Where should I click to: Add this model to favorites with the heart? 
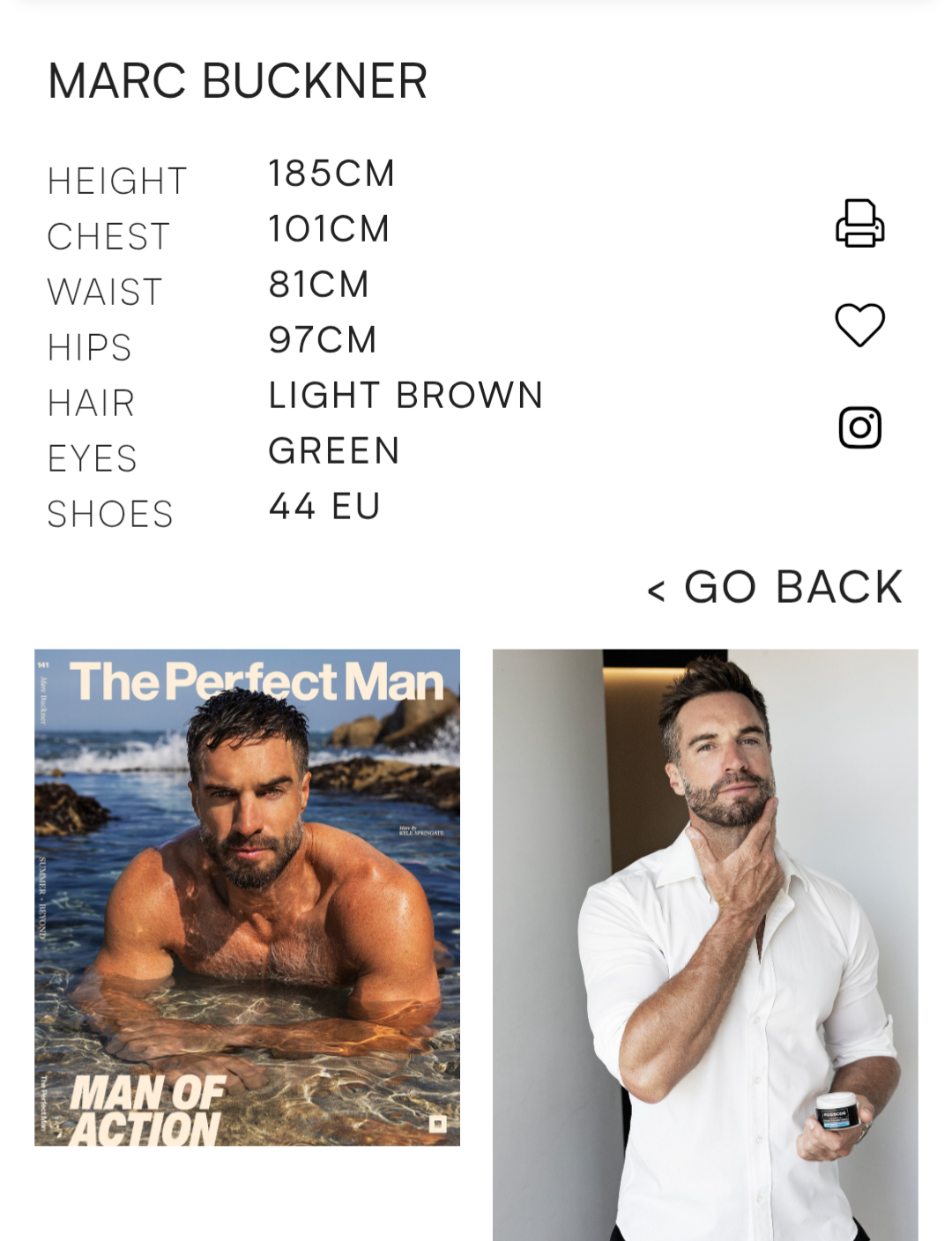pos(859,324)
